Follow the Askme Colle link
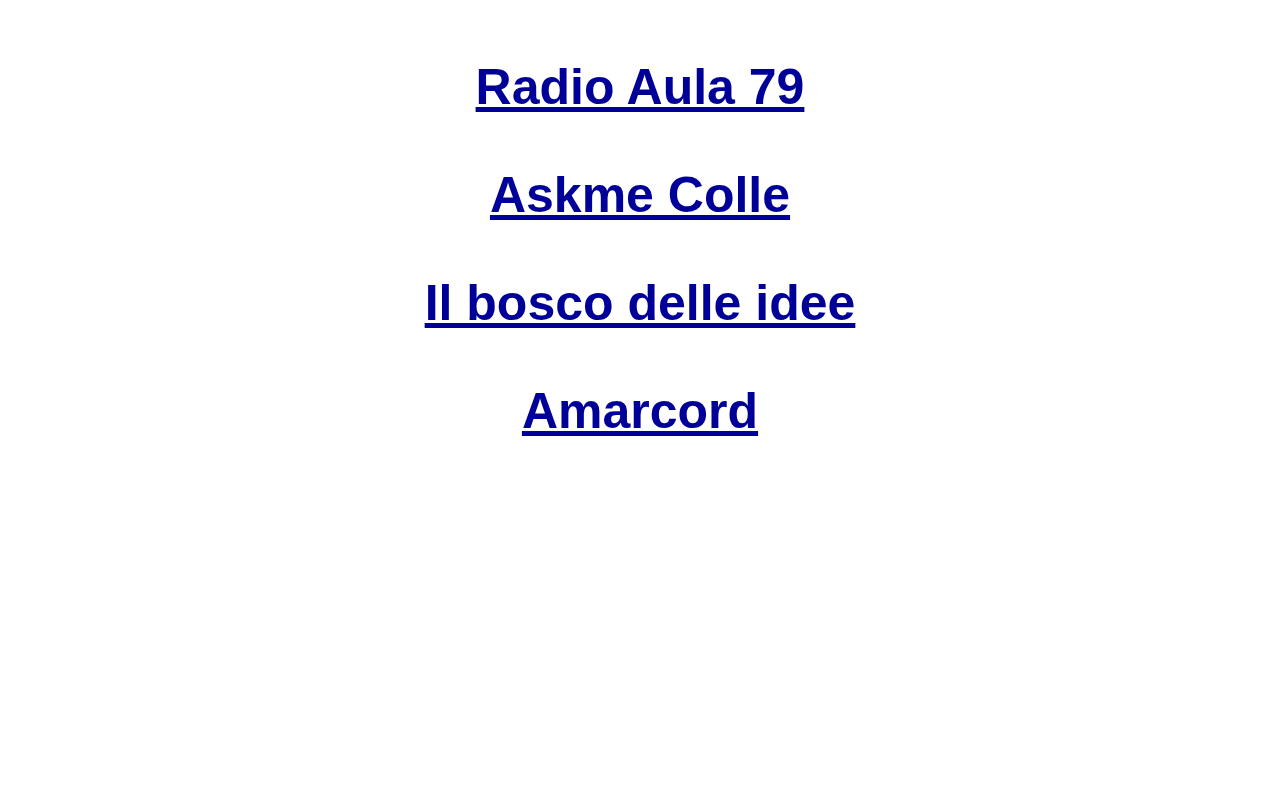This screenshot has height=800, width=1280. [x=640, y=195]
